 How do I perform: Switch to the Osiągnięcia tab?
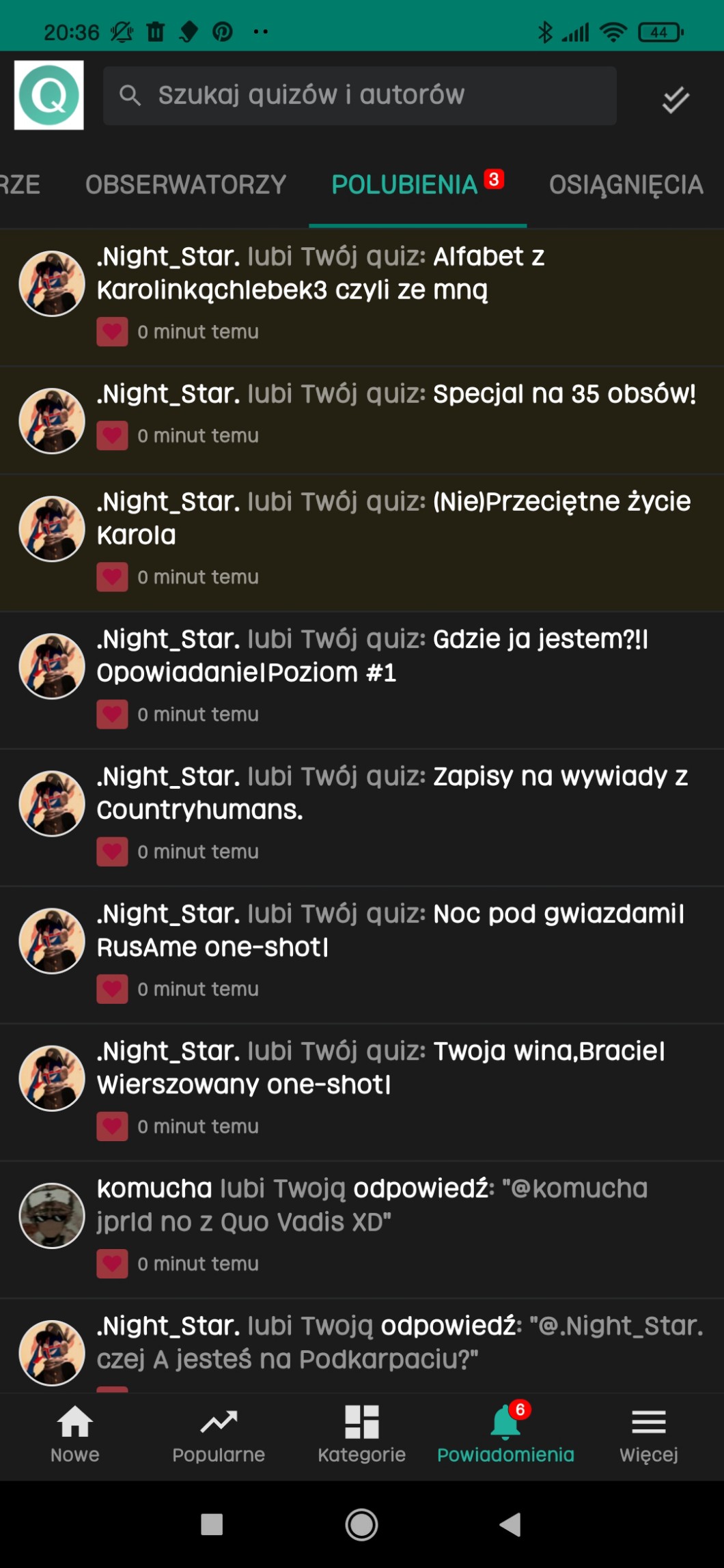click(626, 185)
